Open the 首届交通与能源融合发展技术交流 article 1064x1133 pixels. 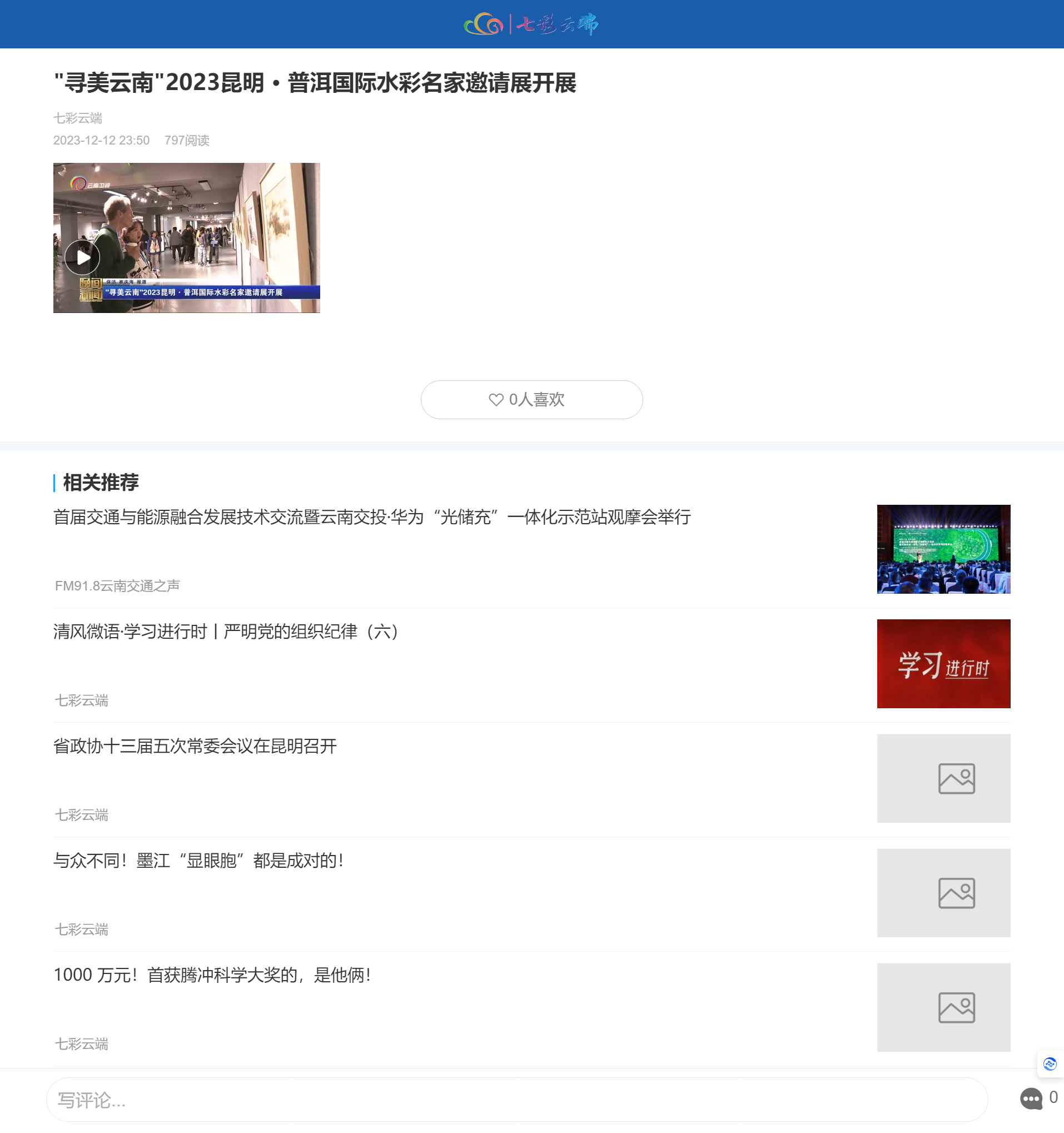pos(371,518)
